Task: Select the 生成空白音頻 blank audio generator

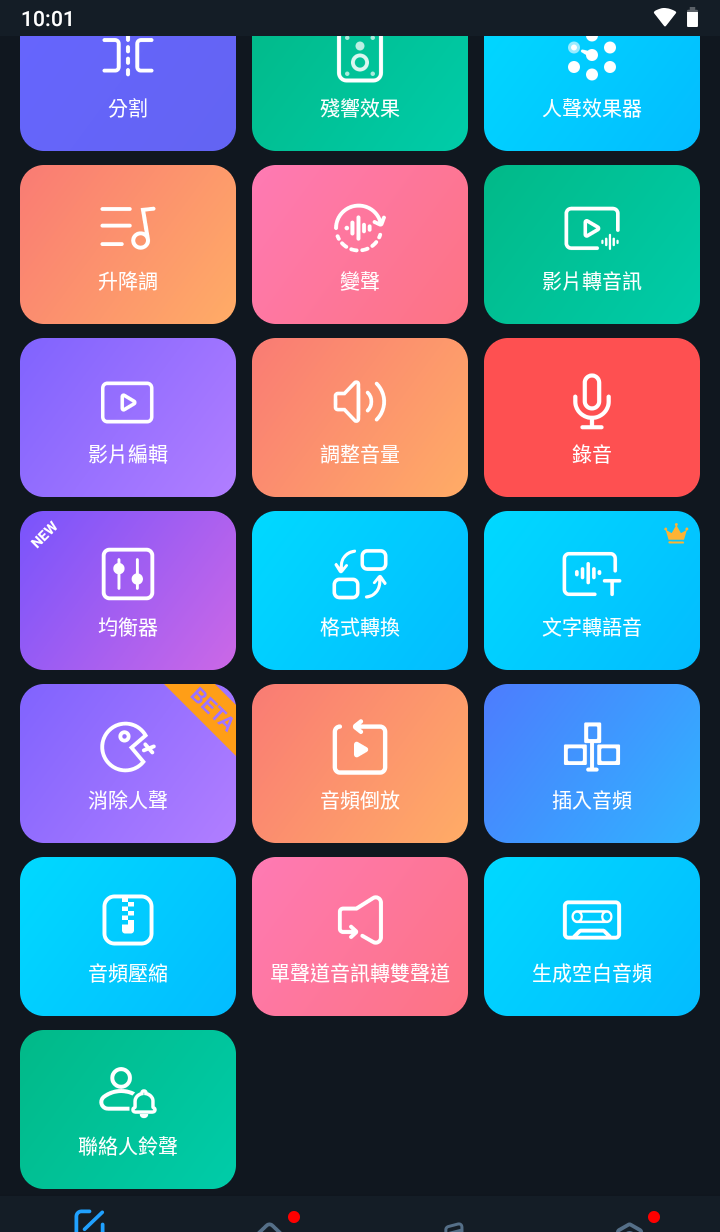Action: (x=591, y=936)
